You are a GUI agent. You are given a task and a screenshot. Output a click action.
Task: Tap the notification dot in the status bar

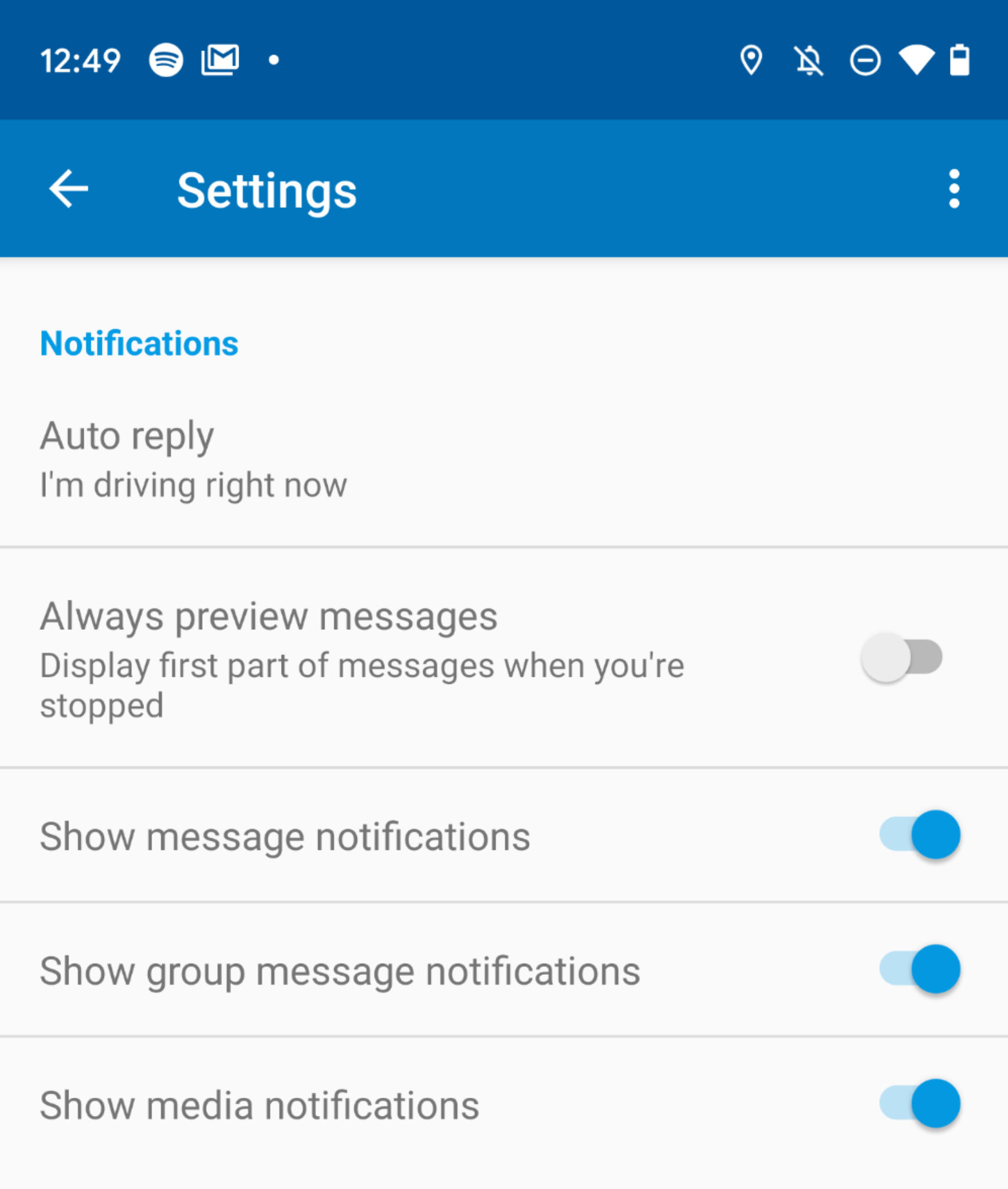tap(273, 58)
